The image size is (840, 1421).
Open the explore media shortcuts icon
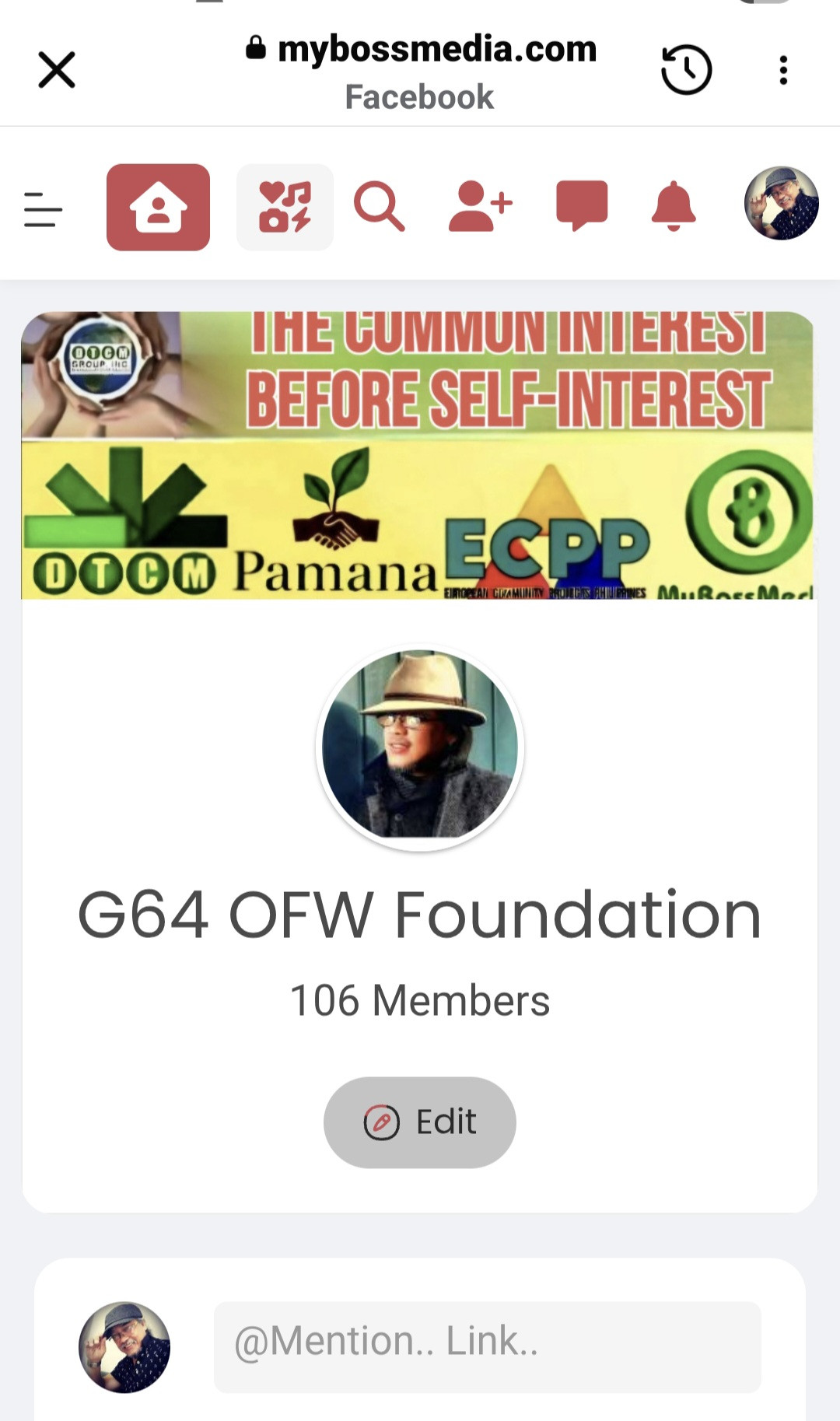[x=285, y=208]
